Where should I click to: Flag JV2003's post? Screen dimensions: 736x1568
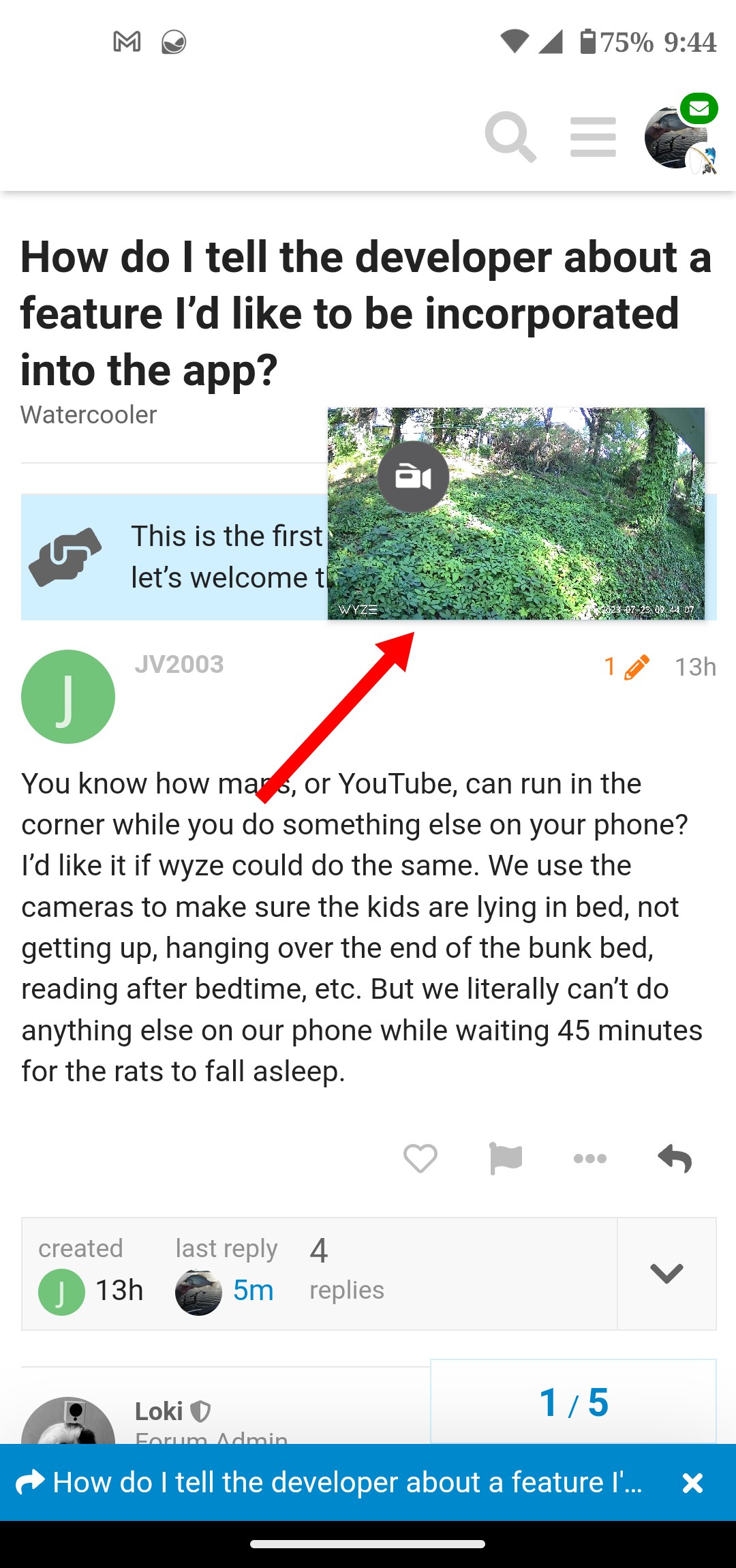click(x=505, y=1158)
